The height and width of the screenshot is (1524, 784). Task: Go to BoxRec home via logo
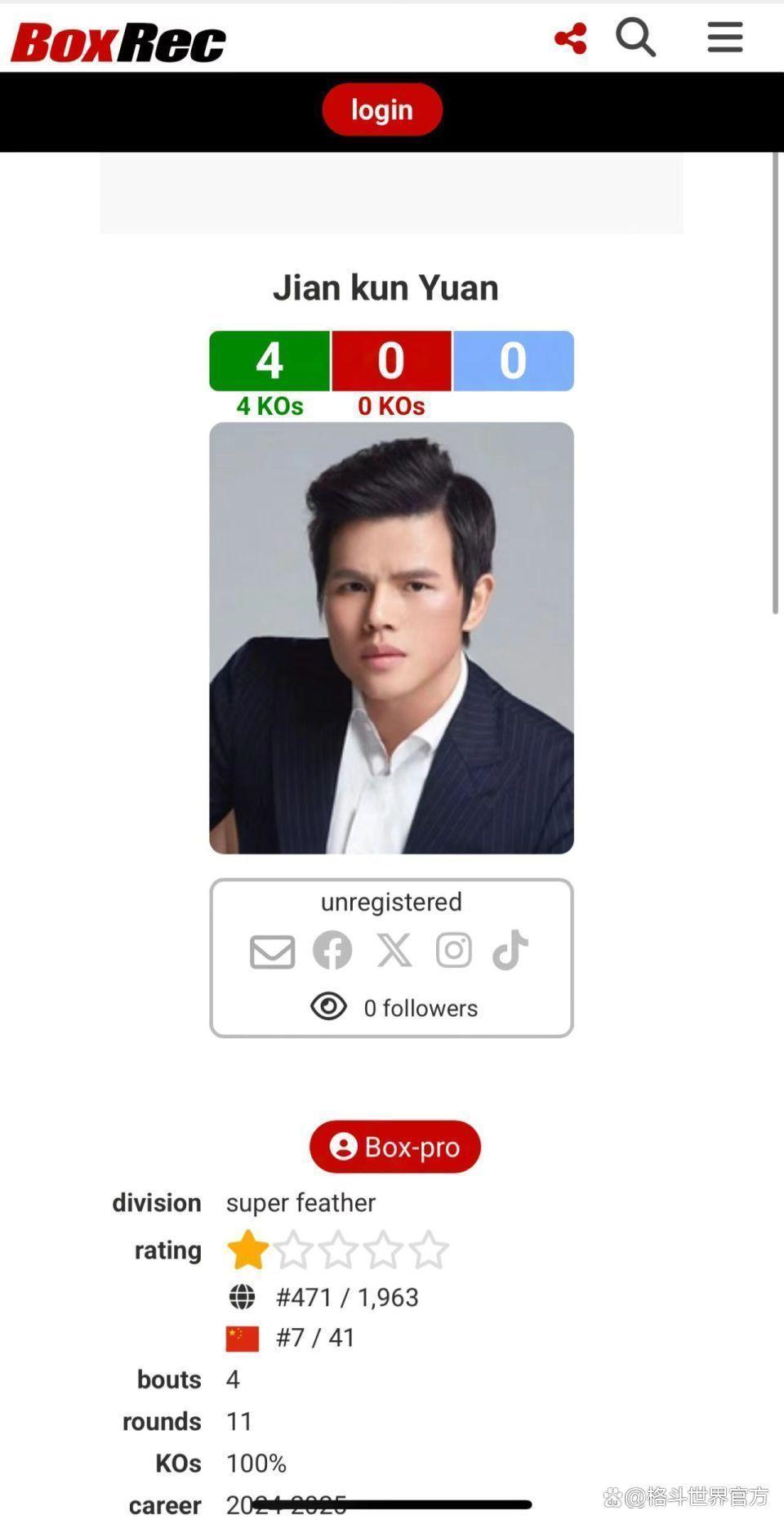tap(118, 42)
